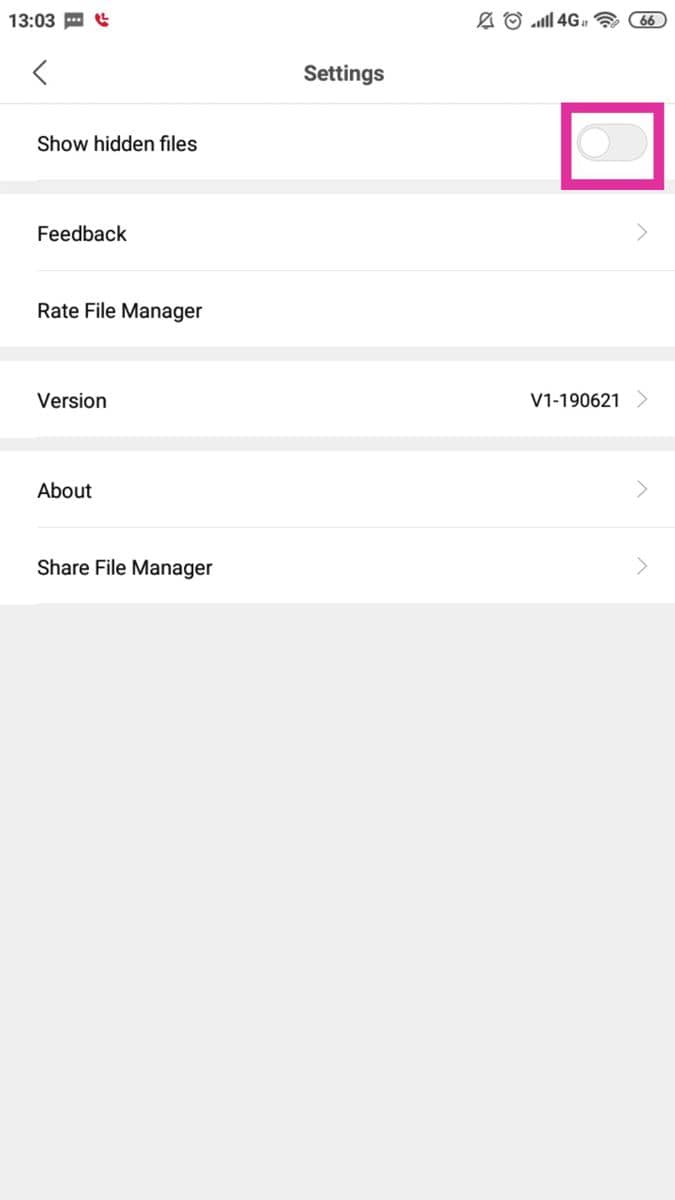Open the Feedback row
Viewport: 675px width, 1200px height.
(x=337, y=233)
